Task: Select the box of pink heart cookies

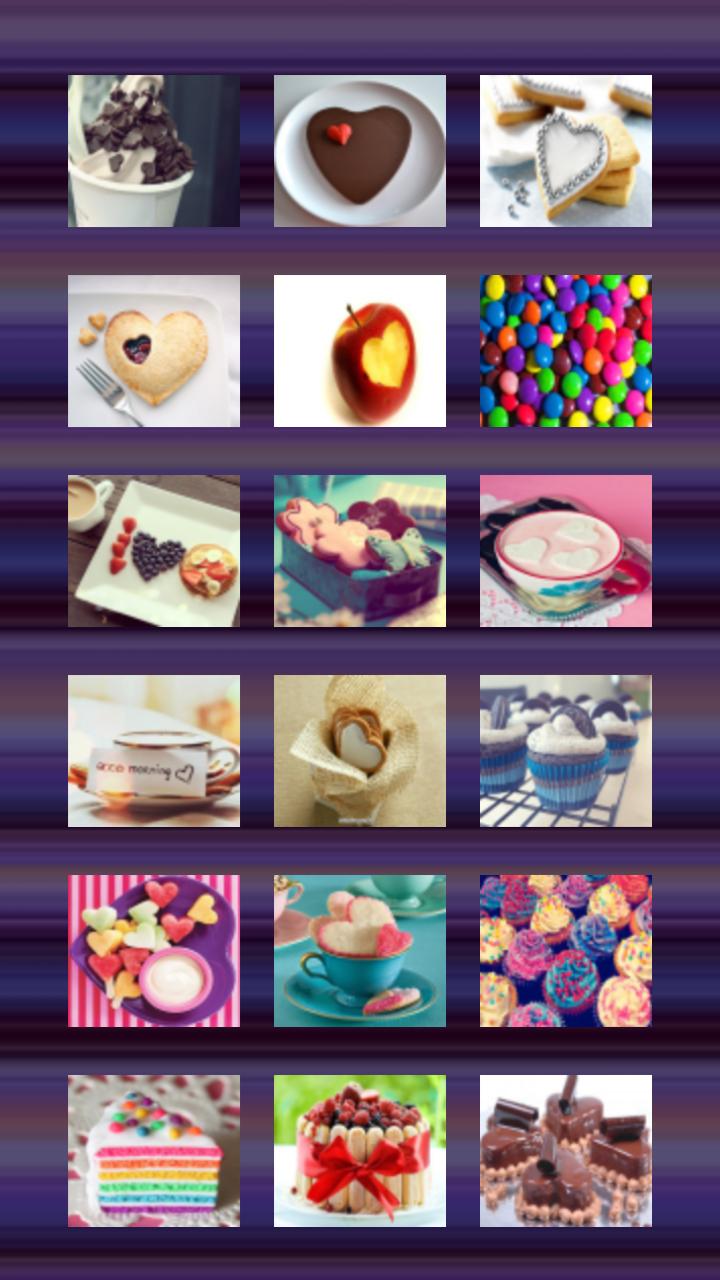Action: [x=360, y=550]
